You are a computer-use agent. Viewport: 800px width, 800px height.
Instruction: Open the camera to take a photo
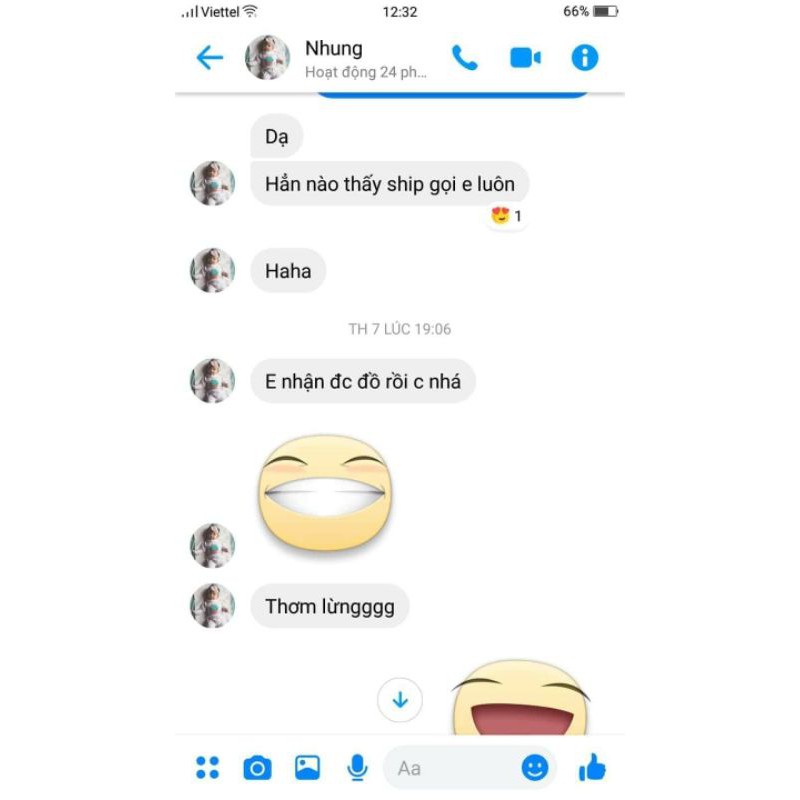[x=257, y=768]
